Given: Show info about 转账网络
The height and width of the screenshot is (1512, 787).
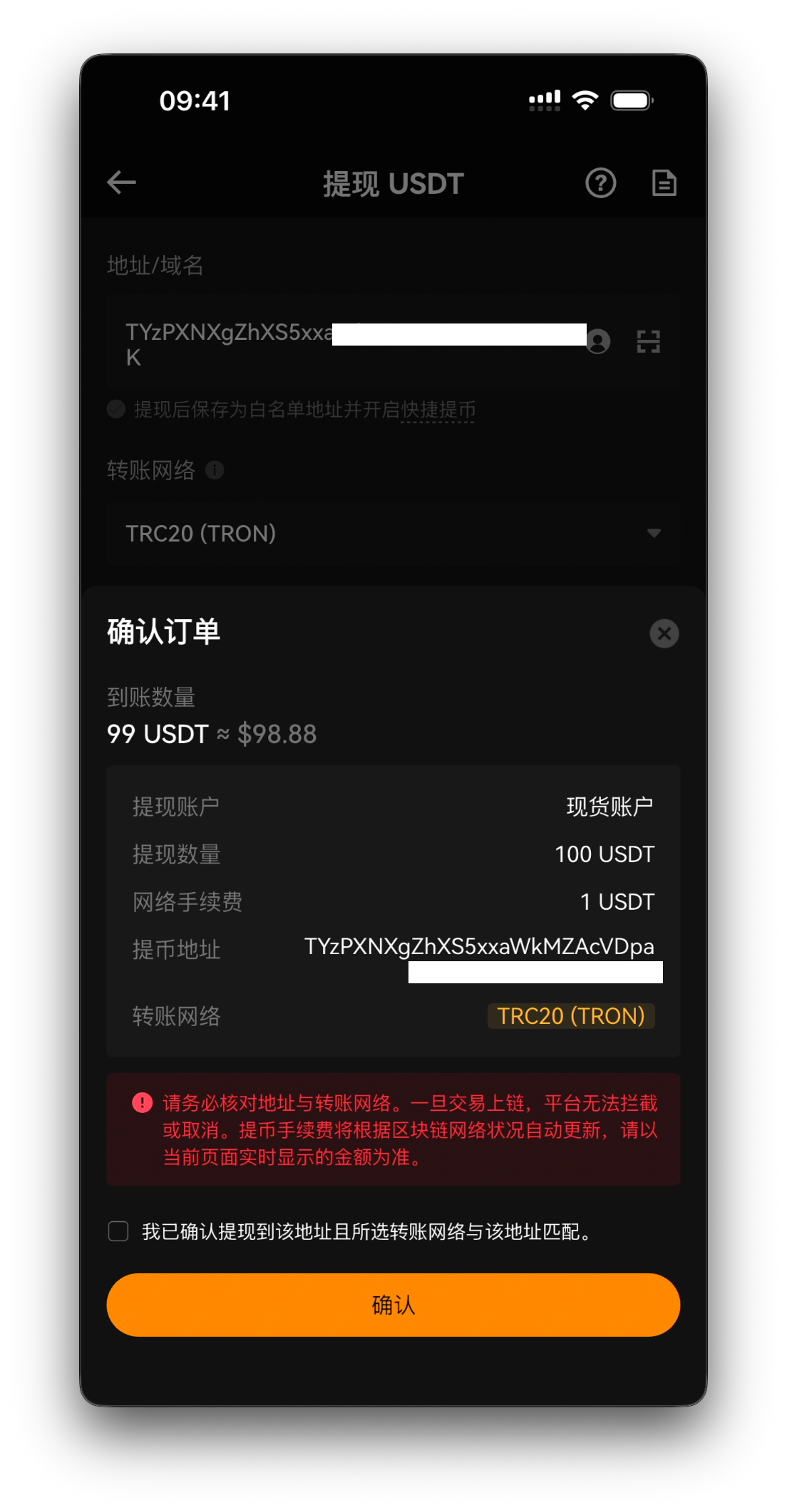Looking at the screenshot, I should (x=215, y=470).
